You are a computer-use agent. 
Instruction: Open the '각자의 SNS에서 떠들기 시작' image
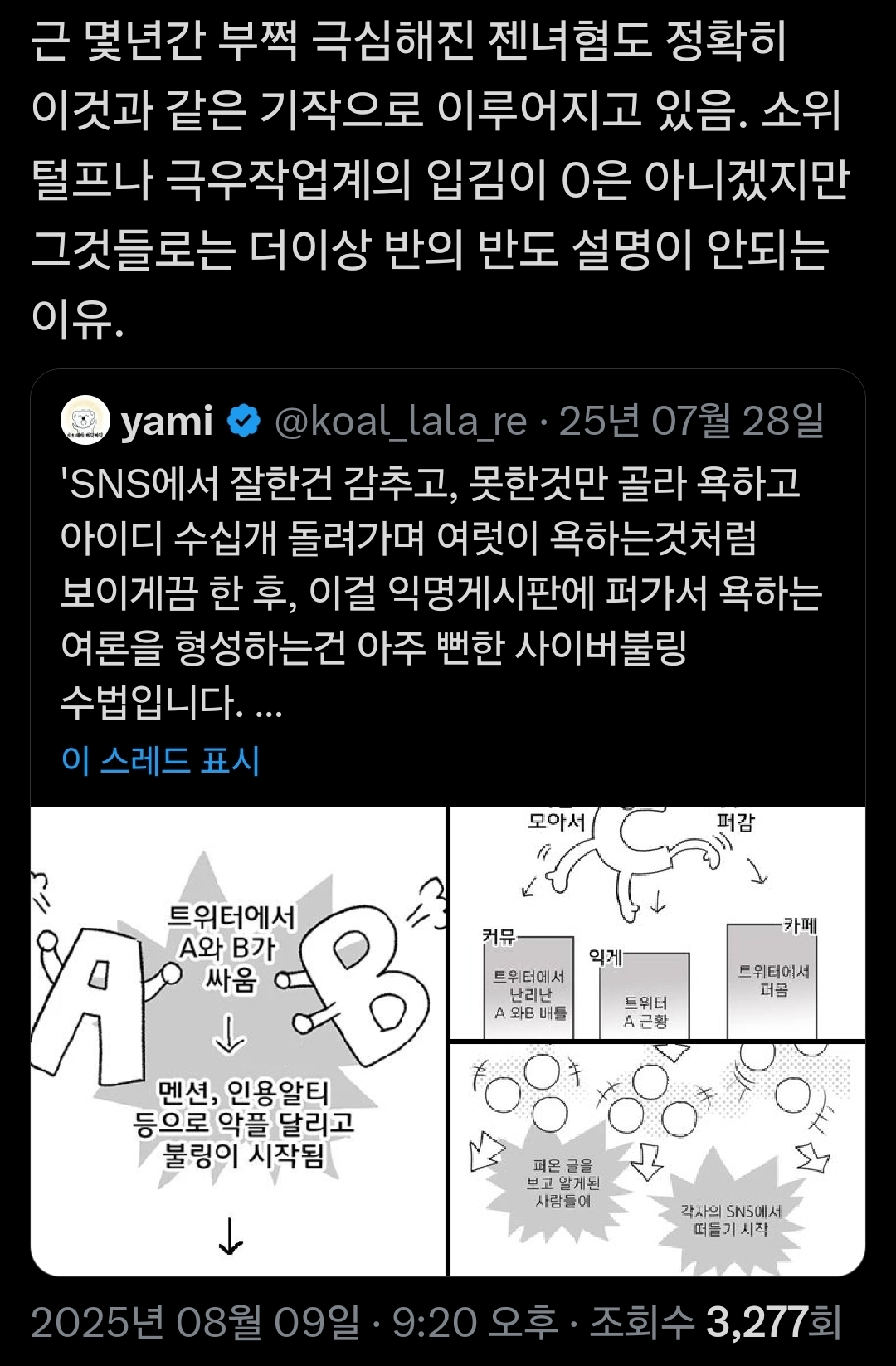[657, 1159]
